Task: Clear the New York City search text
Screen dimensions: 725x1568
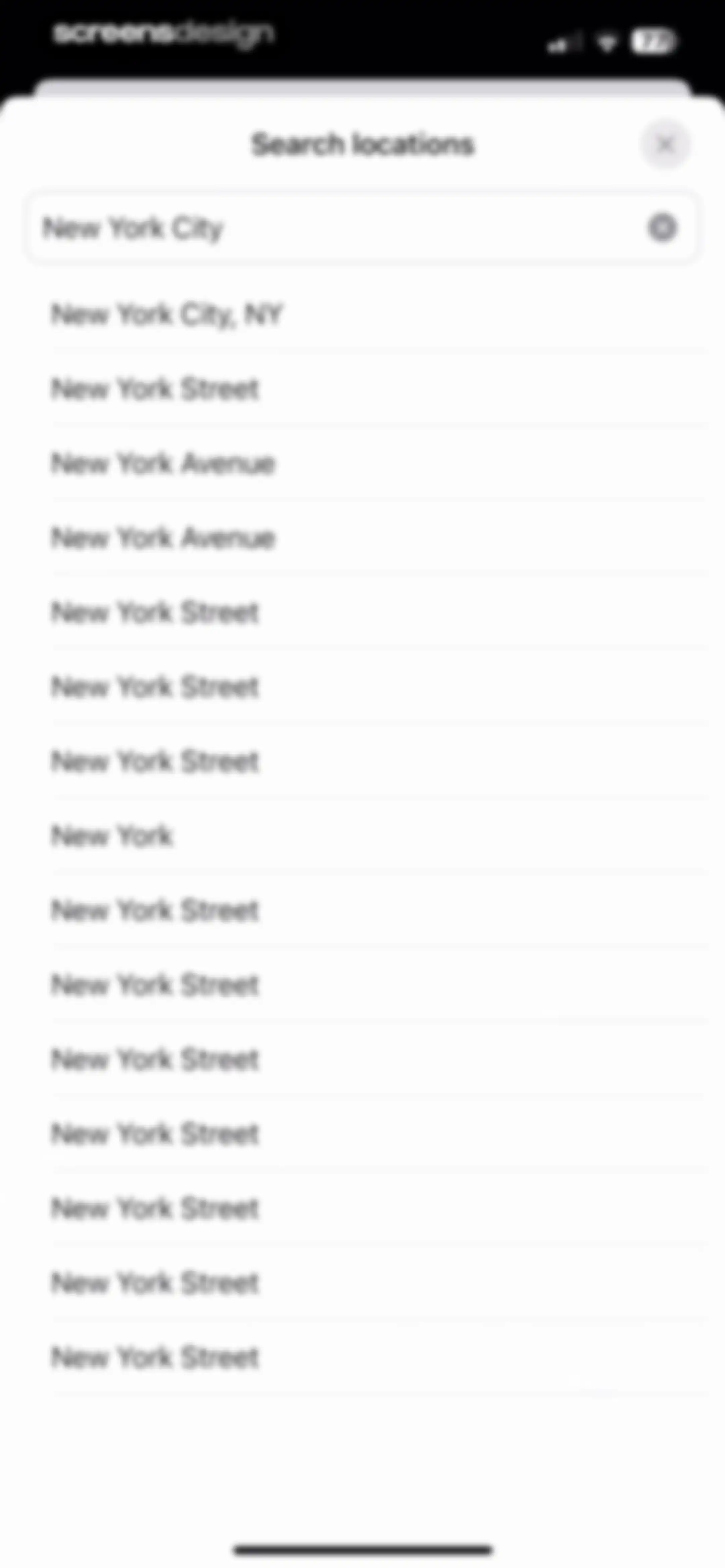Action: pos(662,228)
